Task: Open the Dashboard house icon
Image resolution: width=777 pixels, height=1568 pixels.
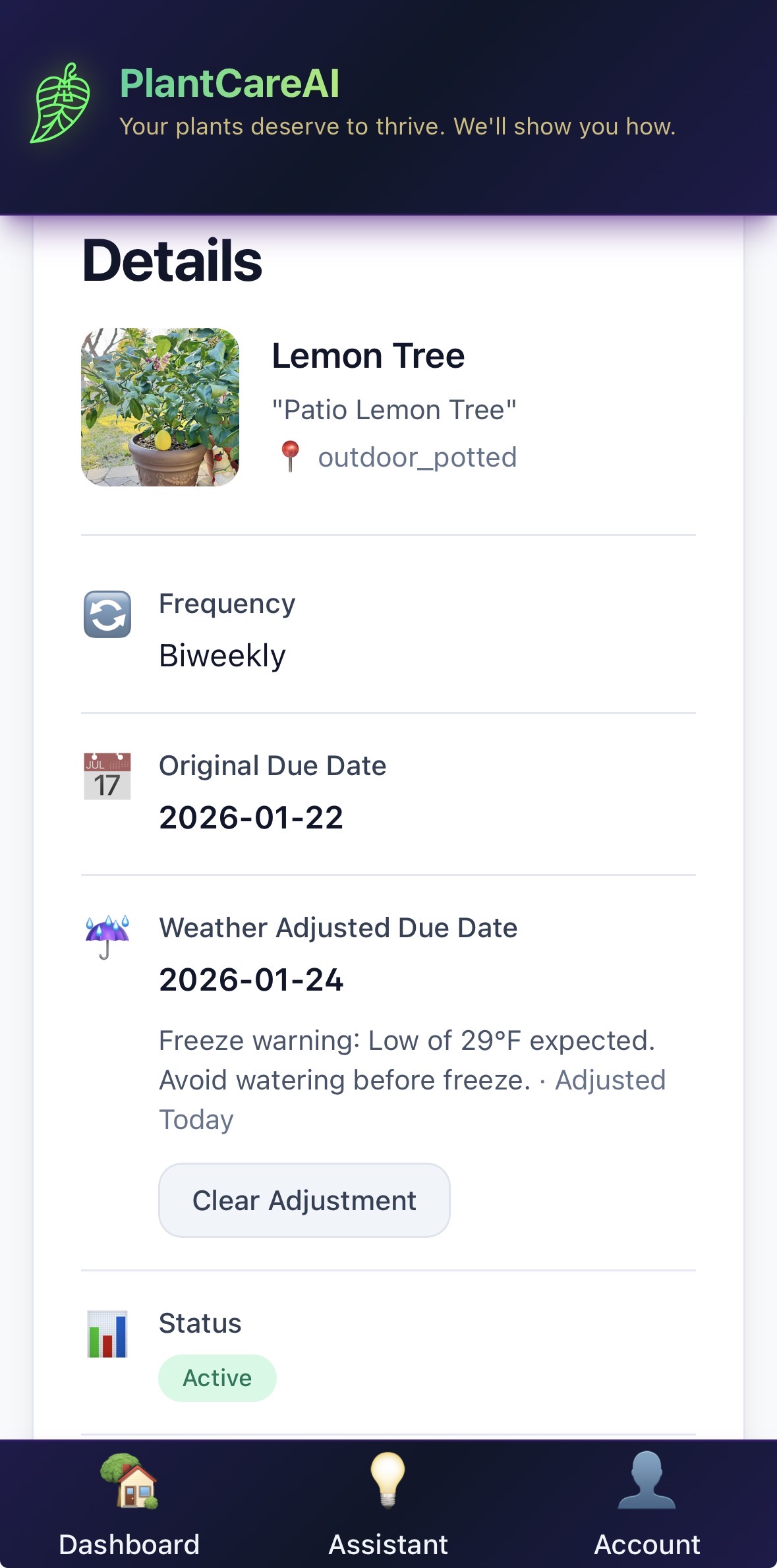Action: [x=130, y=1484]
